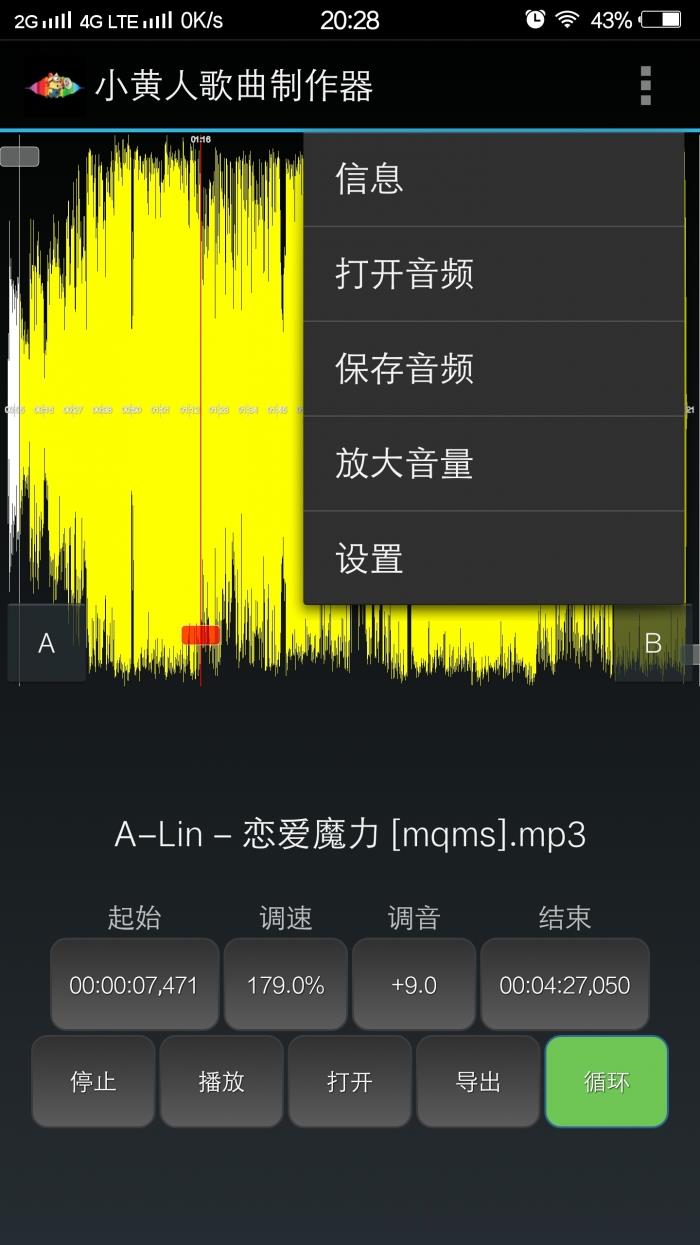The height and width of the screenshot is (1245, 700).
Task: Set marker A on the waveform
Action: (46, 644)
